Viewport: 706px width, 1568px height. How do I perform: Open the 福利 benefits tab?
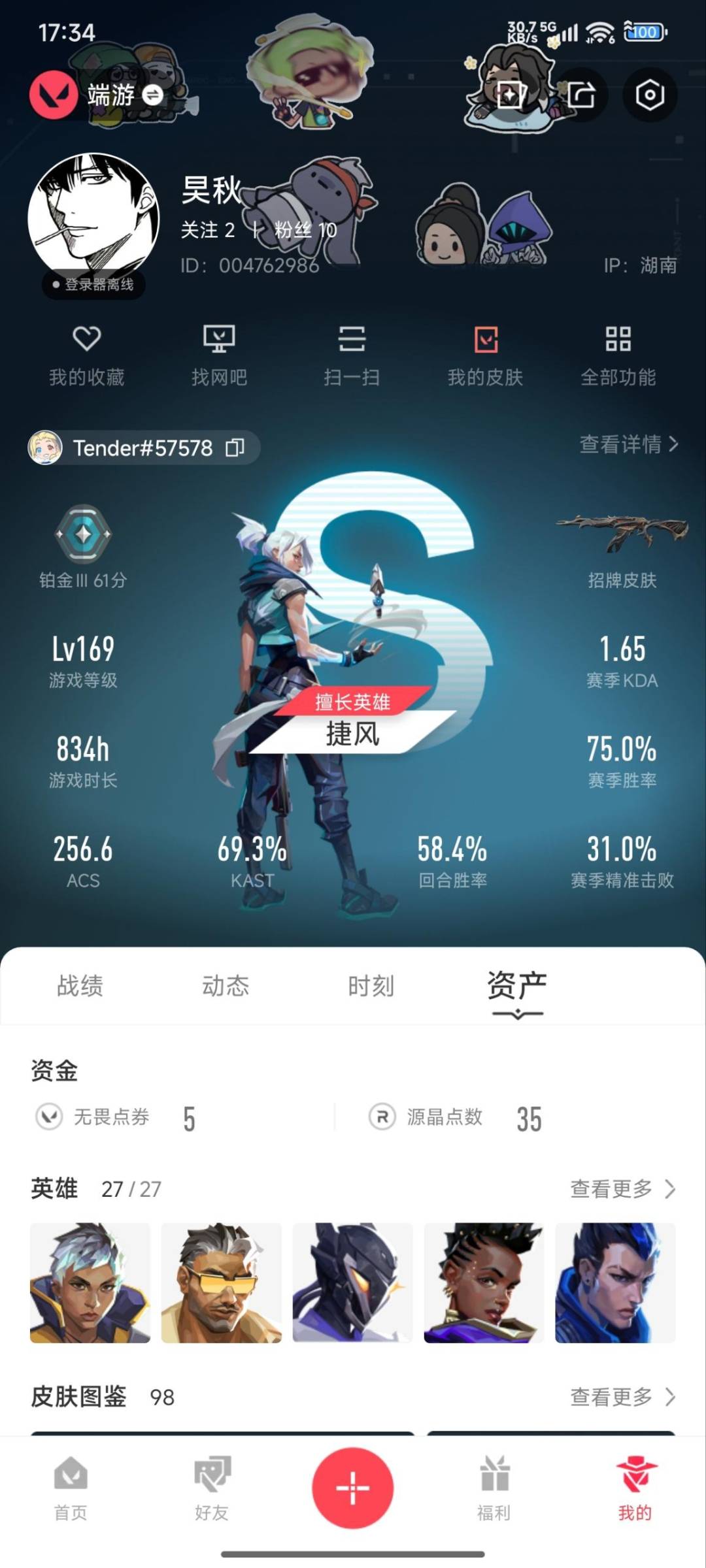click(x=494, y=1489)
